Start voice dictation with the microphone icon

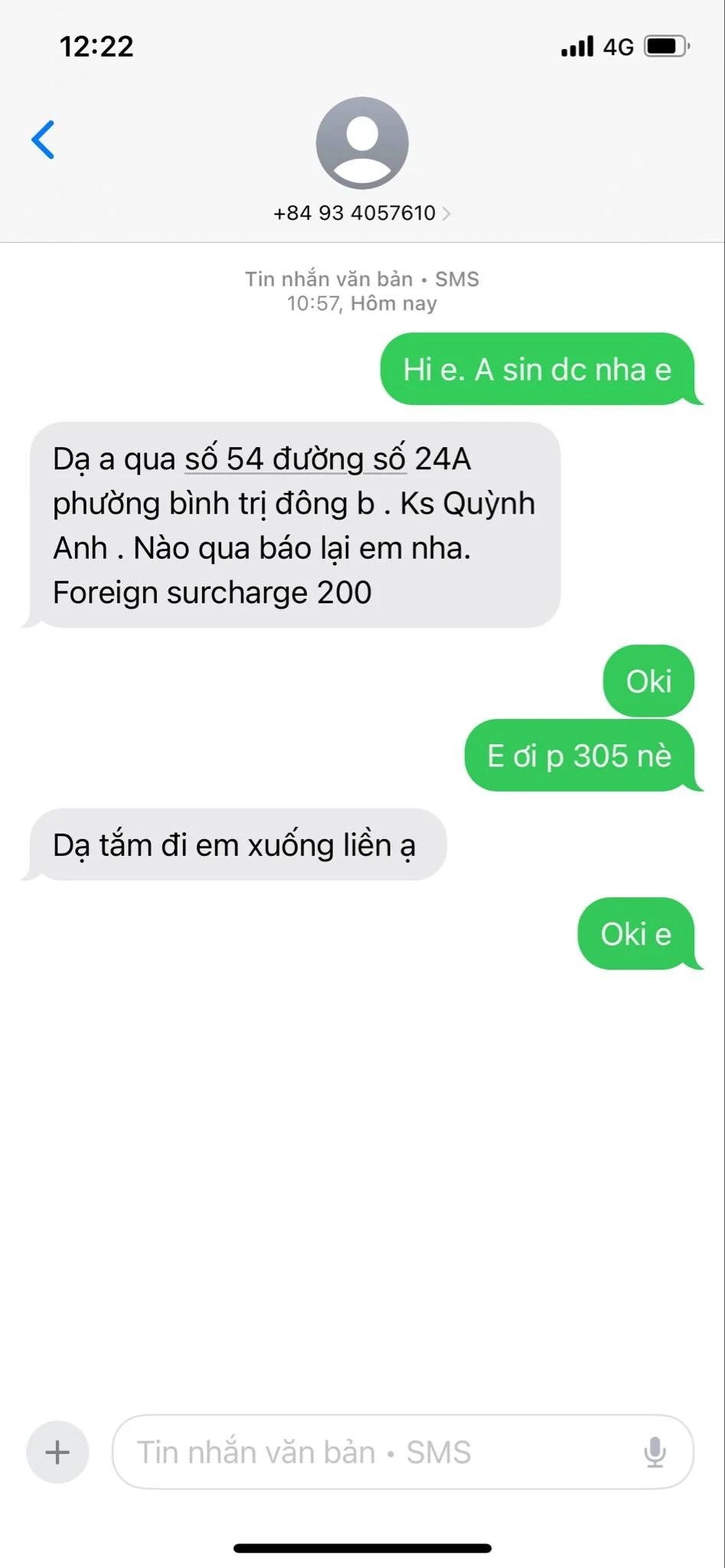(x=655, y=1452)
